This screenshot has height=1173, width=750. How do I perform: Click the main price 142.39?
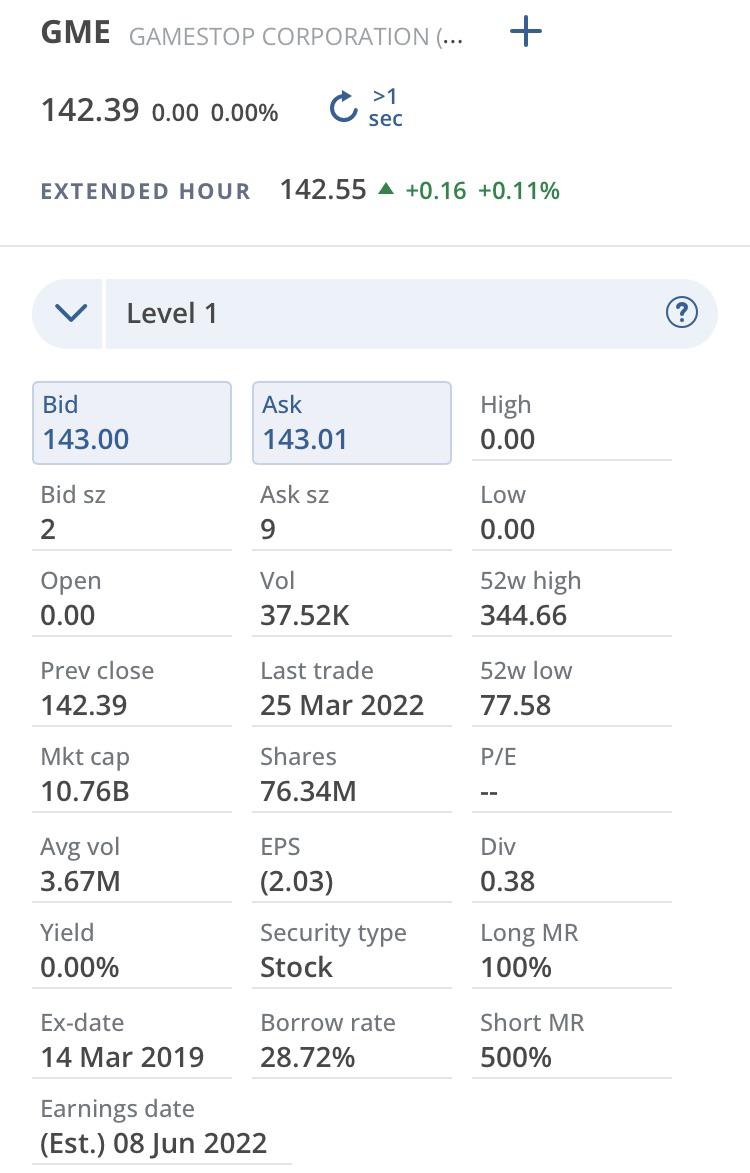pos(90,110)
